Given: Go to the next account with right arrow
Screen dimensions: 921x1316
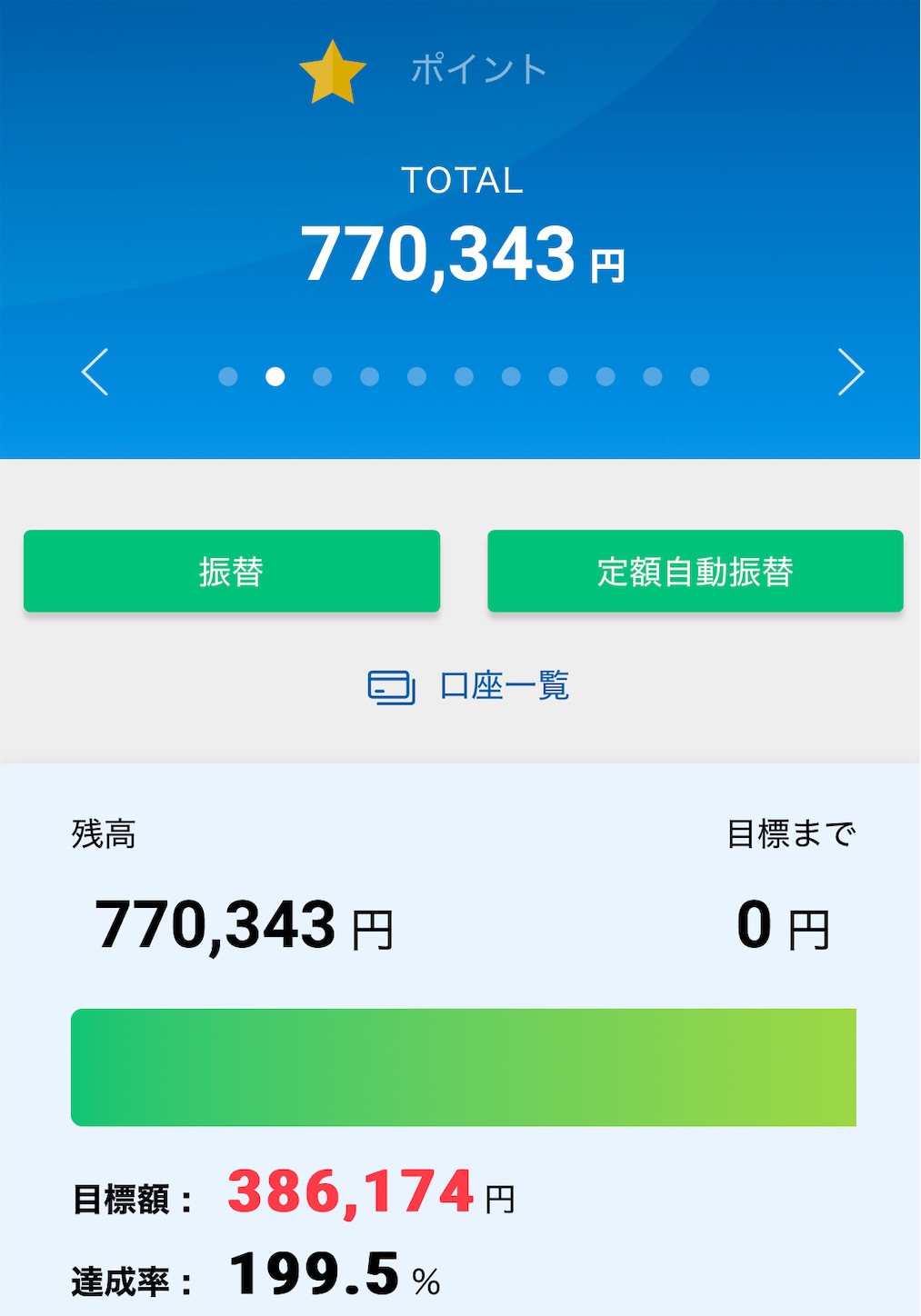Looking at the screenshot, I should pos(851,372).
